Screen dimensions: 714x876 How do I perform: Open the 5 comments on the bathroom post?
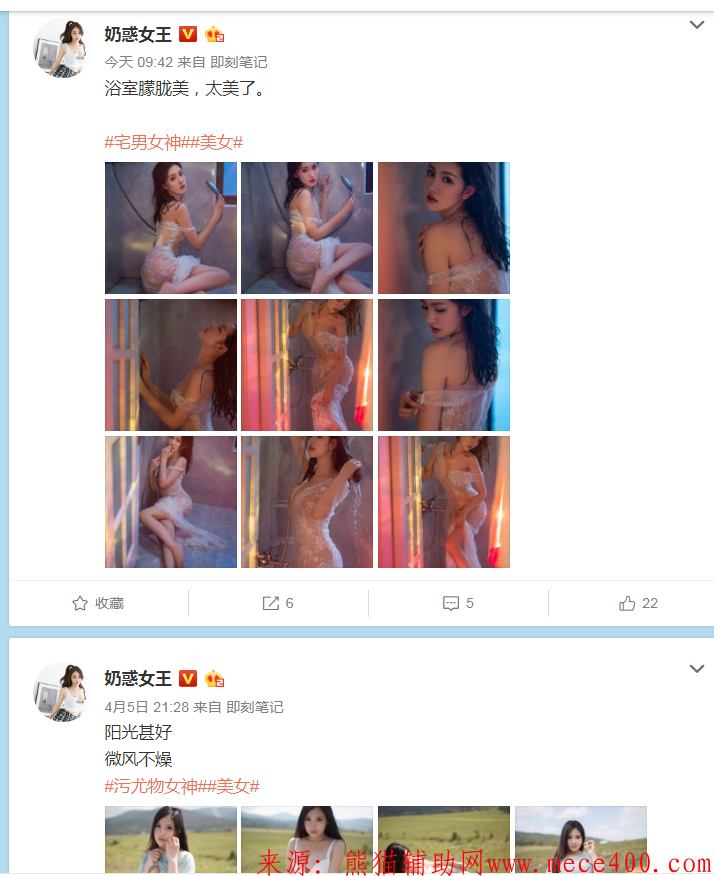(x=458, y=603)
